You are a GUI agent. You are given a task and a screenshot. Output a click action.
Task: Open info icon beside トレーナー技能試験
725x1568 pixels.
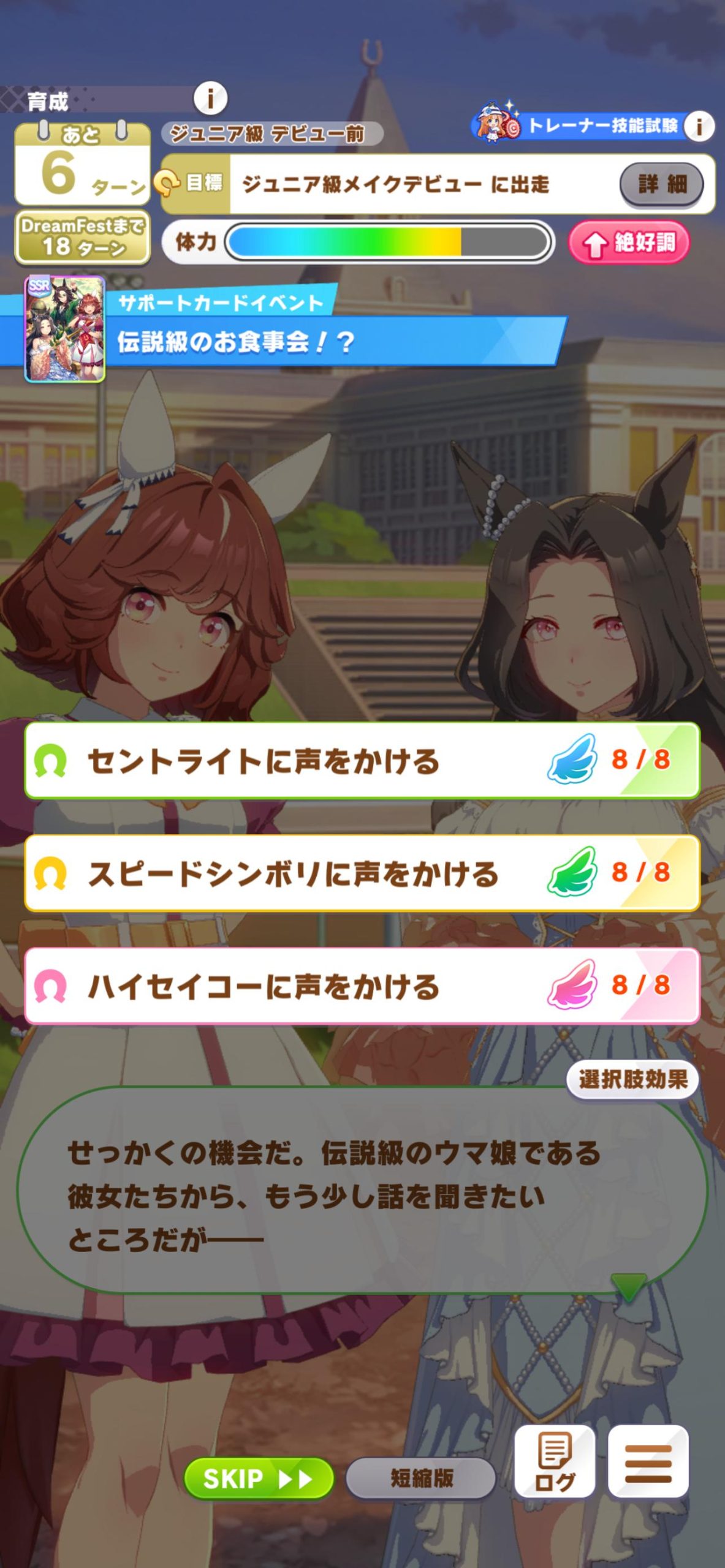699,127
